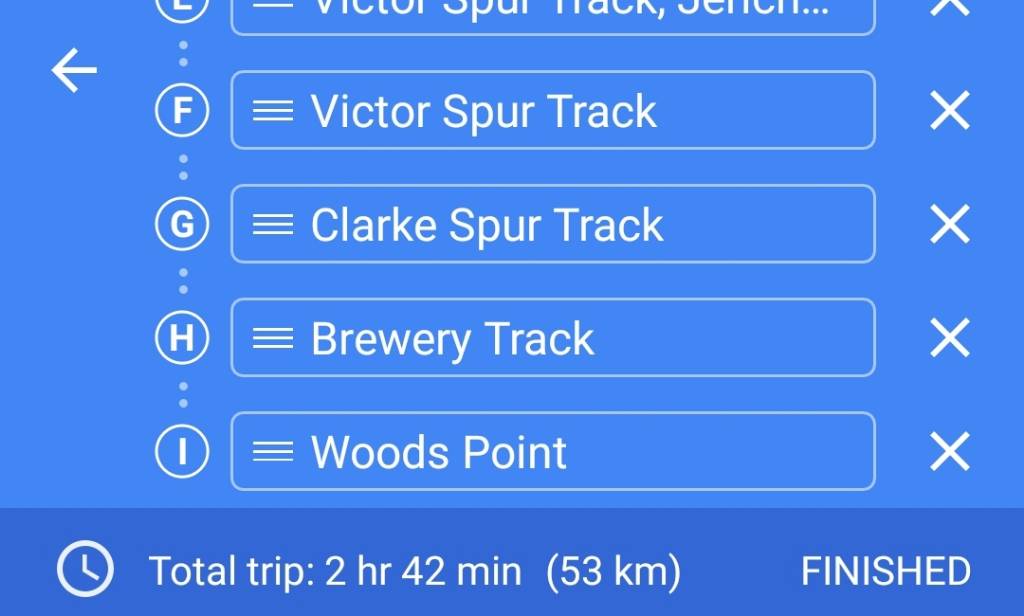1024x616 pixels.
Task: Delete the Brewery Track stop
Action: 949,339
